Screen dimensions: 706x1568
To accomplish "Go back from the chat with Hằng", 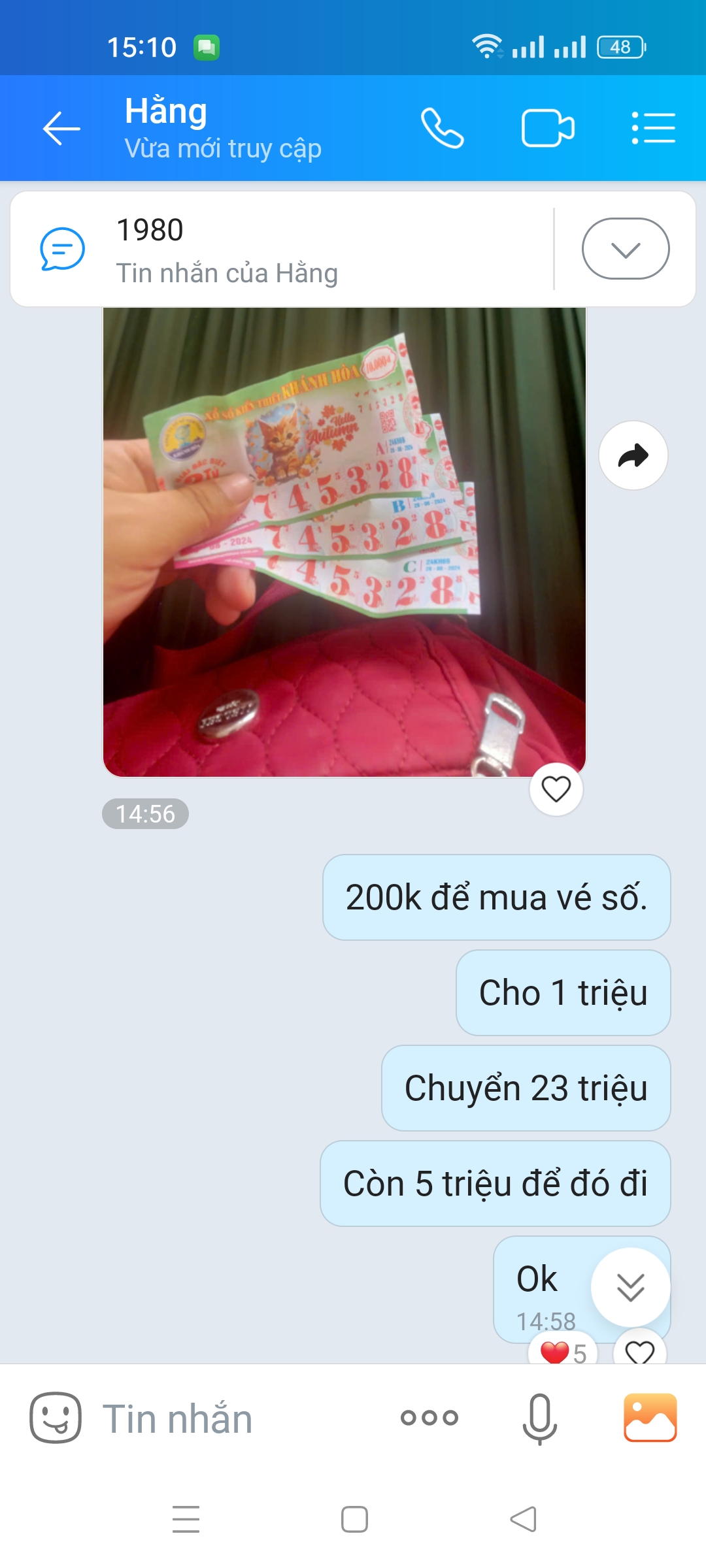I will click(x=61, y=128).
